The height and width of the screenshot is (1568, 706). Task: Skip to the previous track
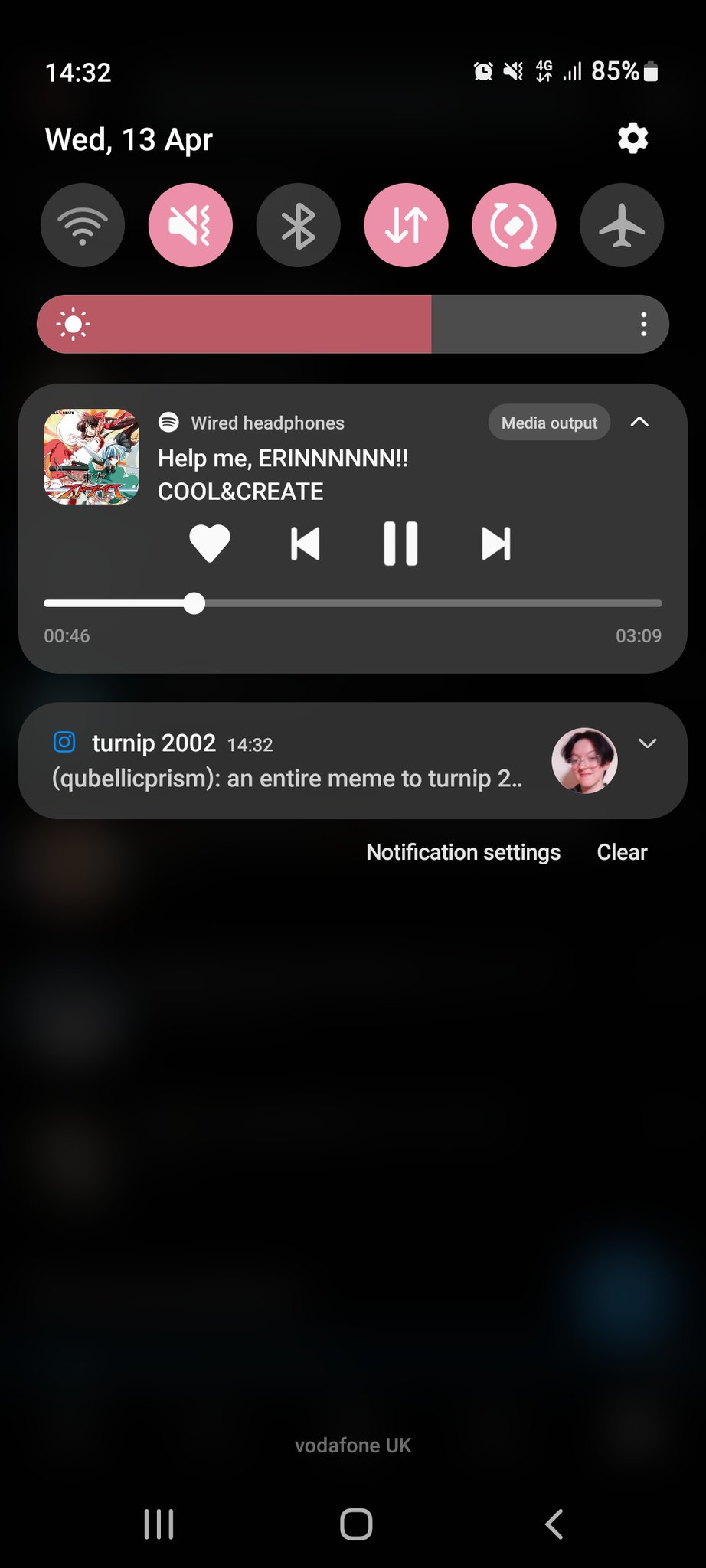click(x=305, y=544)
